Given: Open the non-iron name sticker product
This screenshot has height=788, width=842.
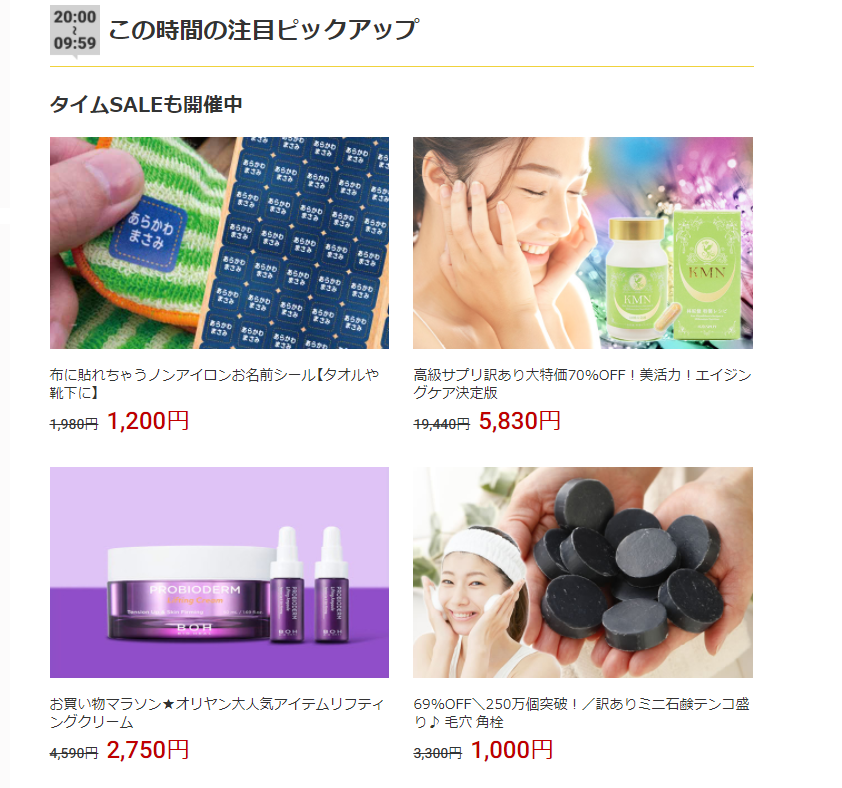Looking at the screenshot, I should click(219, 243).
